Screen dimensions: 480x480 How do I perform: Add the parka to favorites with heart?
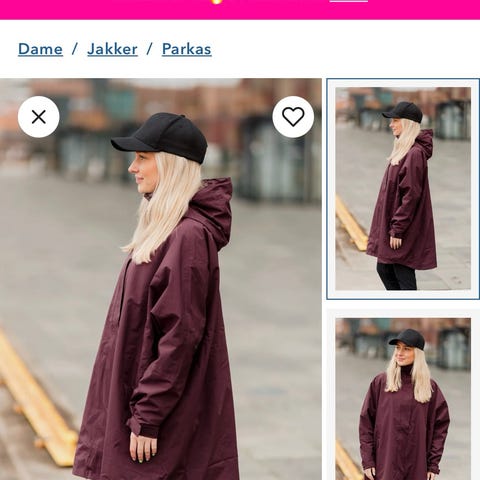tap(293, 117)
